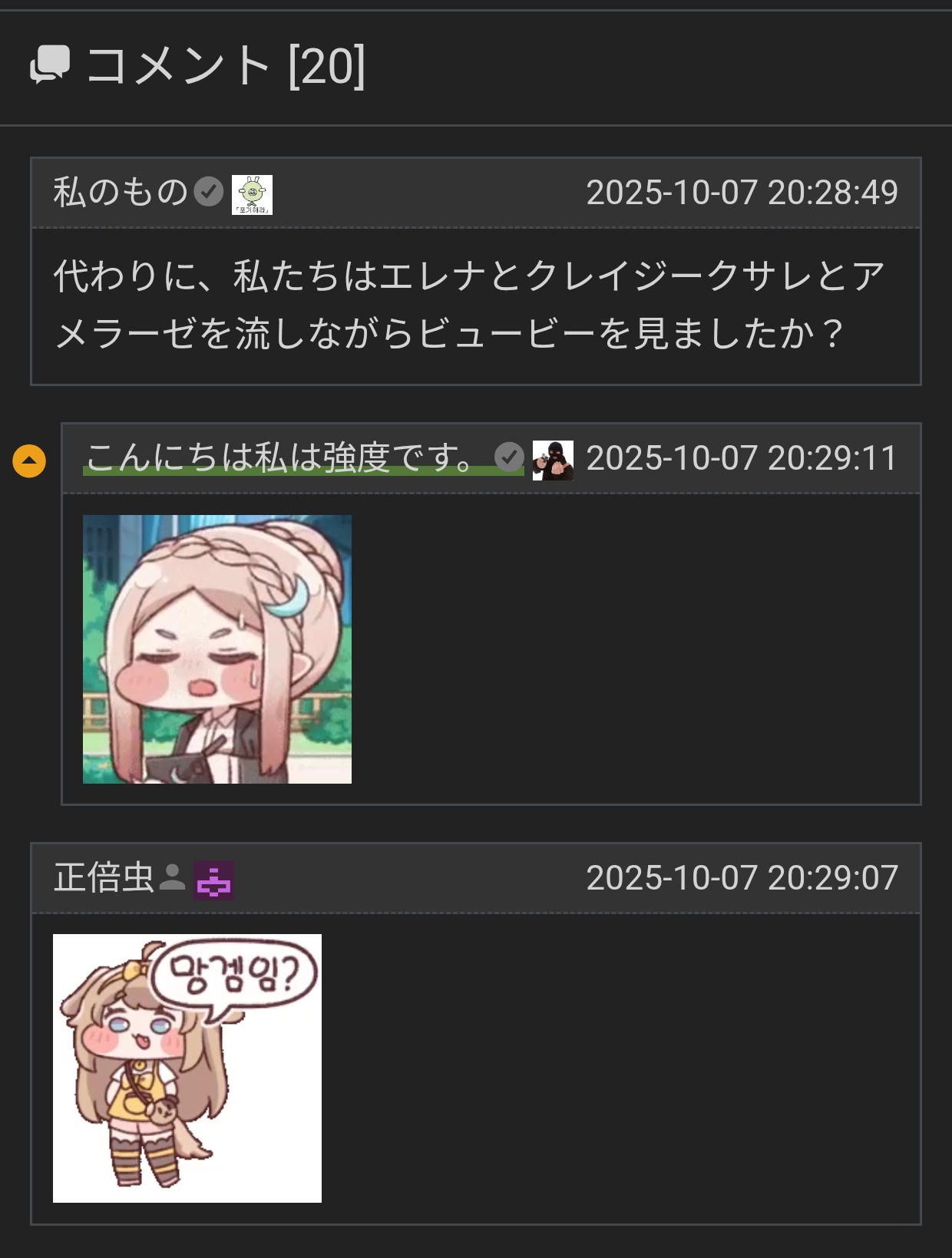Tap the underlined こんにちは私は強度です。 username
The width and height of the screenshot is (952, 1258).
coord(280,458)
